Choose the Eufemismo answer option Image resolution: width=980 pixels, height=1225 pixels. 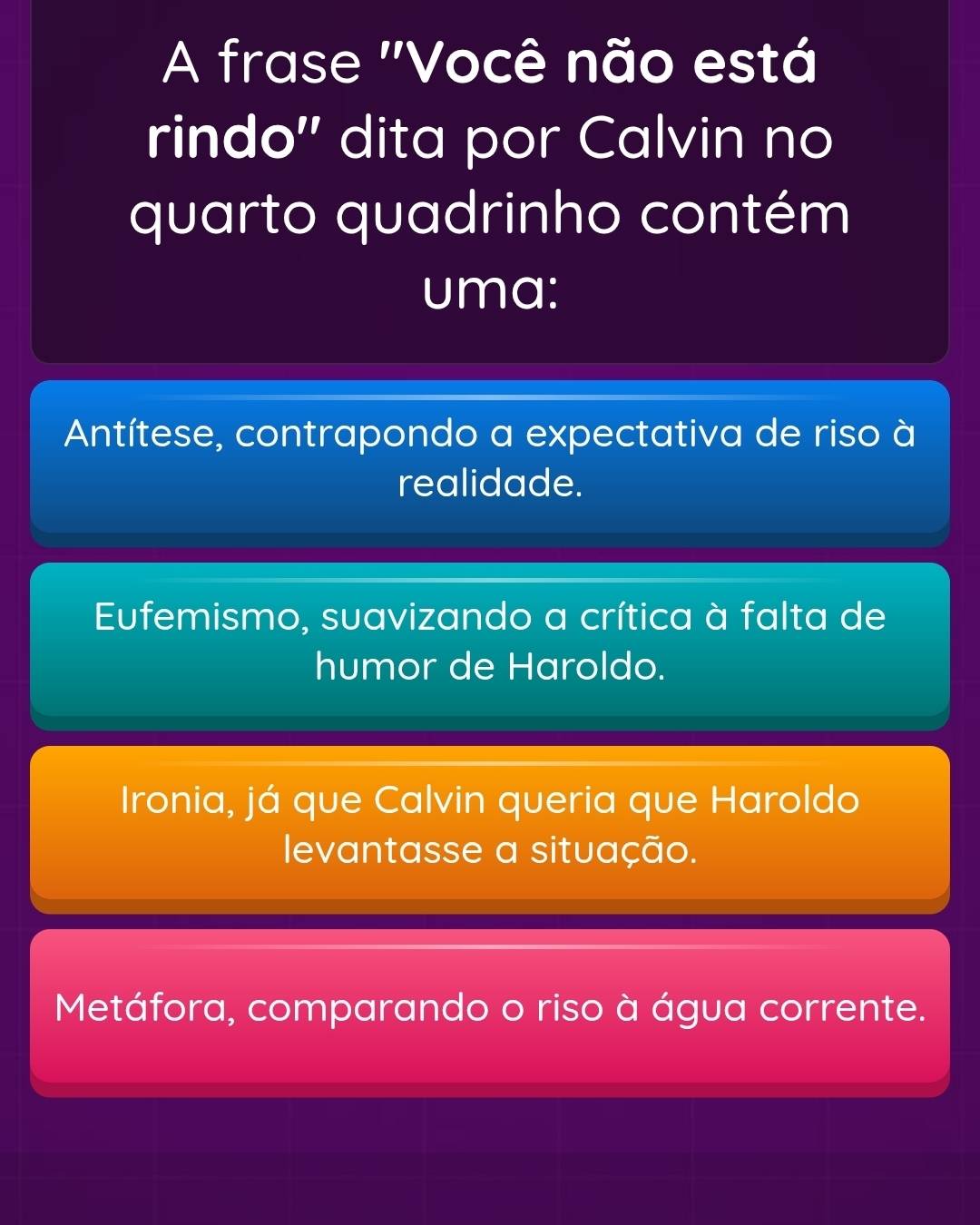coord(490,642)
